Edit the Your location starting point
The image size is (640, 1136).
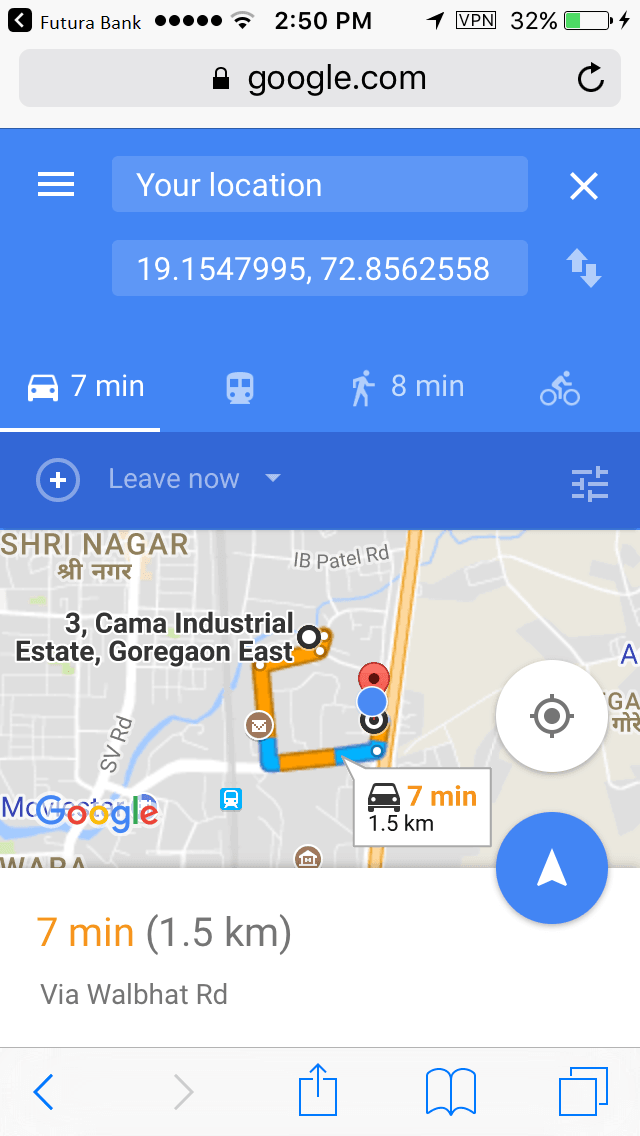click(319, 185)
